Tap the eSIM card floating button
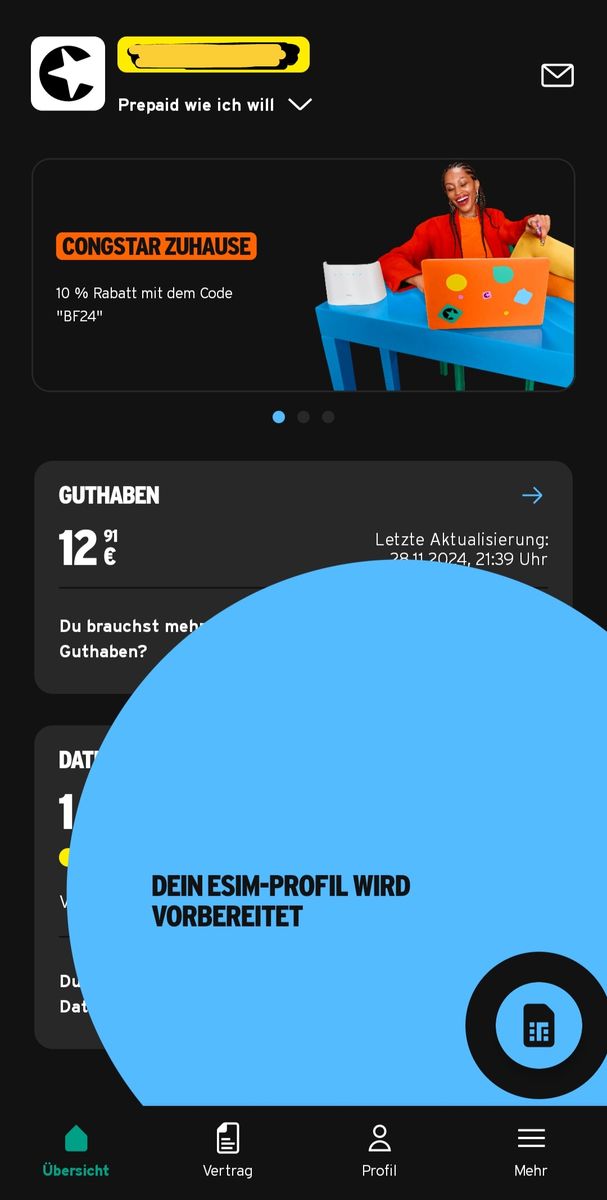Screen dimensions: 607x1200 coord(538,1025)
